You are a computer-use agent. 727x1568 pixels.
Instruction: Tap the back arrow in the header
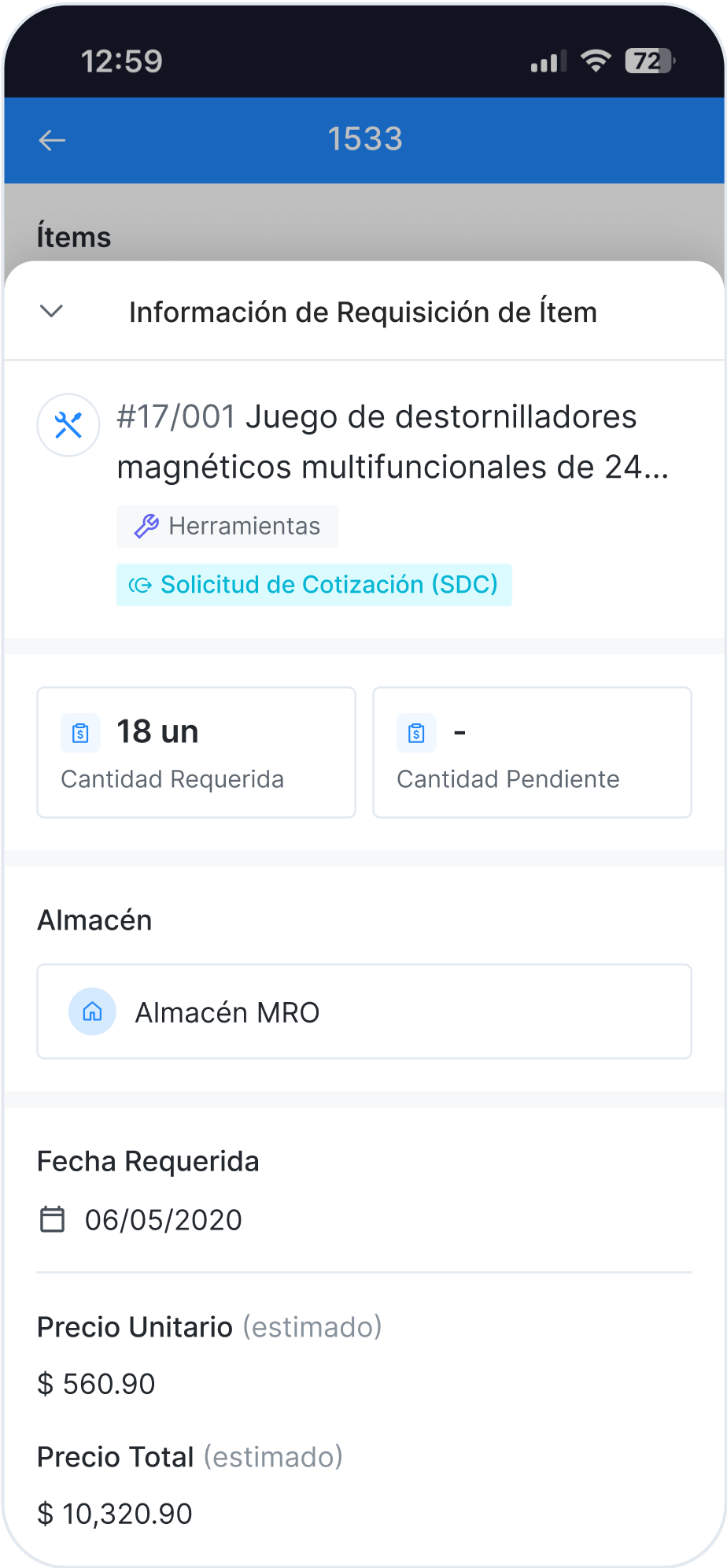coord(52,139)
